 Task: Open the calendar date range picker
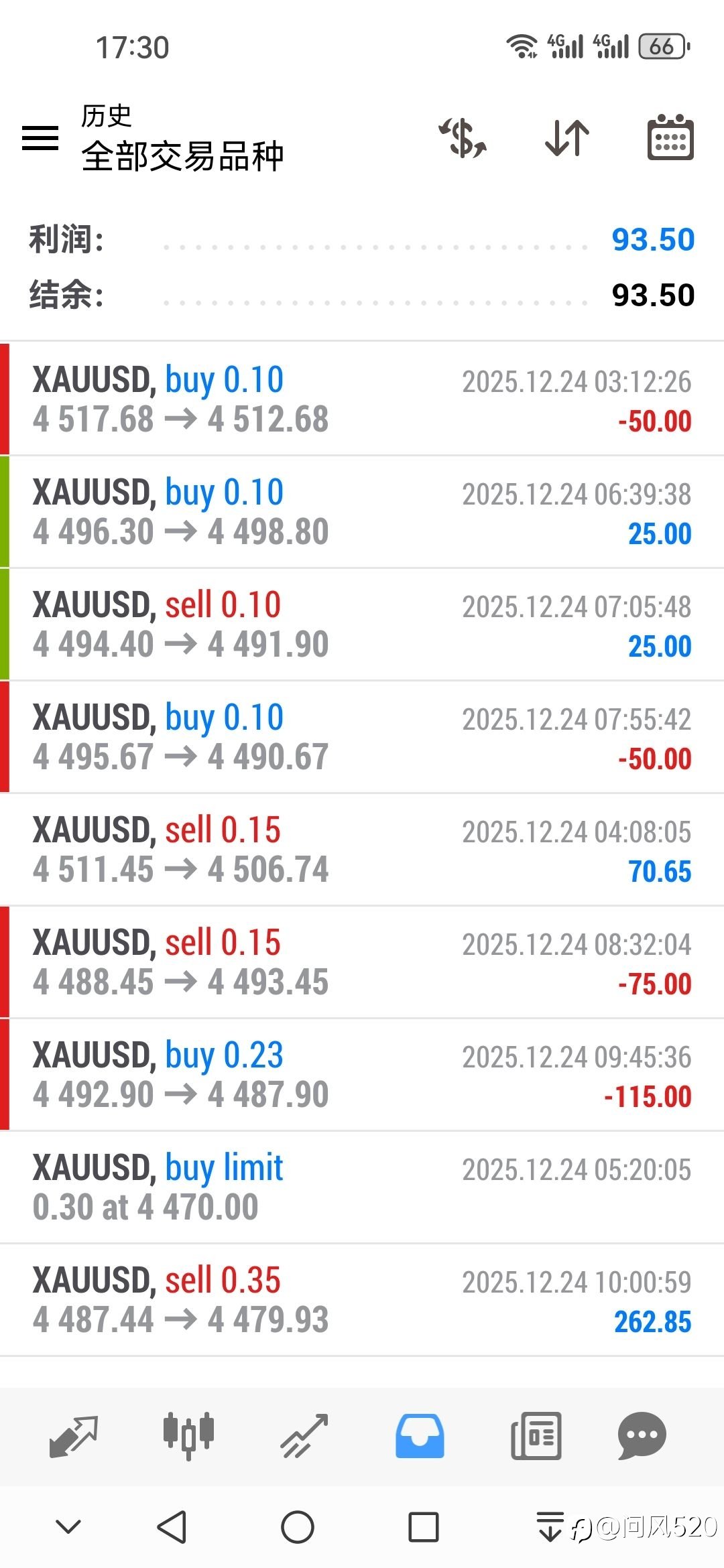[x=670, y=138]
